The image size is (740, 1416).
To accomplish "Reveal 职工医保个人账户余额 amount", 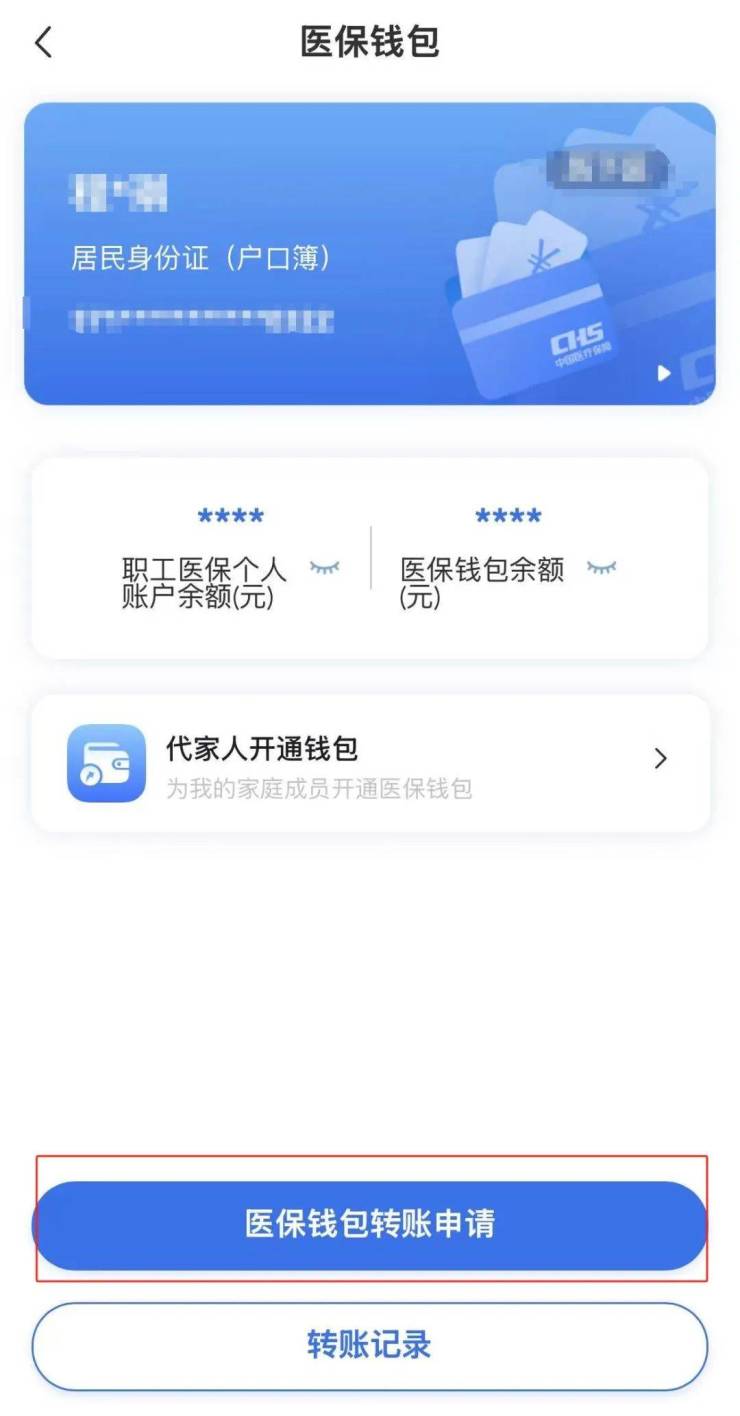I will (x=324, y=568).
